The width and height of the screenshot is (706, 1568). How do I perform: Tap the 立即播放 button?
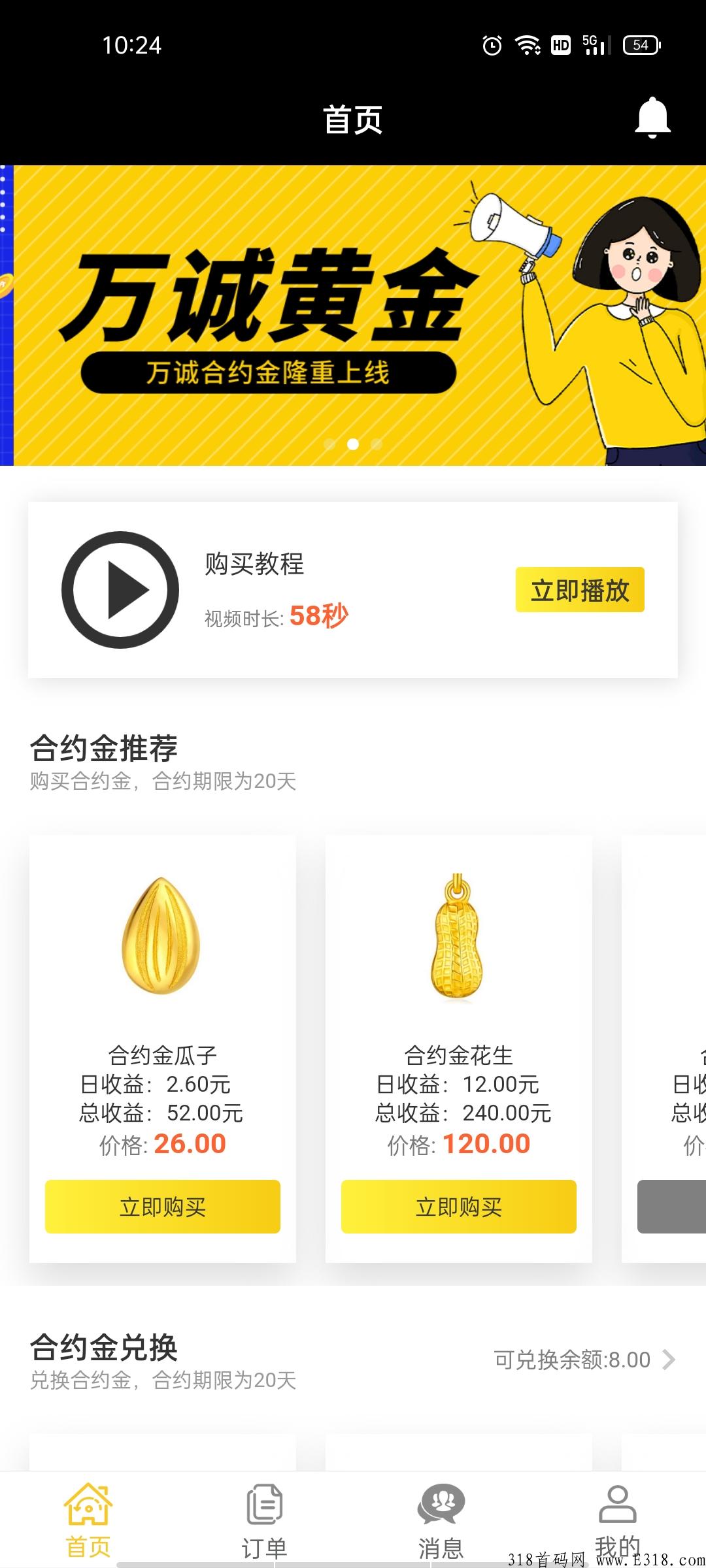pyautogui.click(x=580, y=590)
